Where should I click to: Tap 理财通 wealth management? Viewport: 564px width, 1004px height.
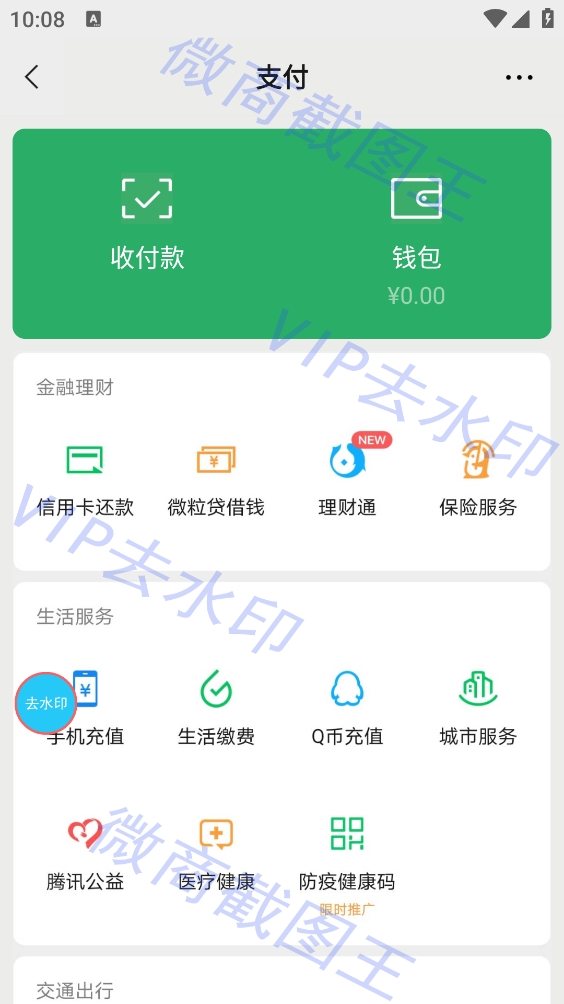(x=348, y=482)
